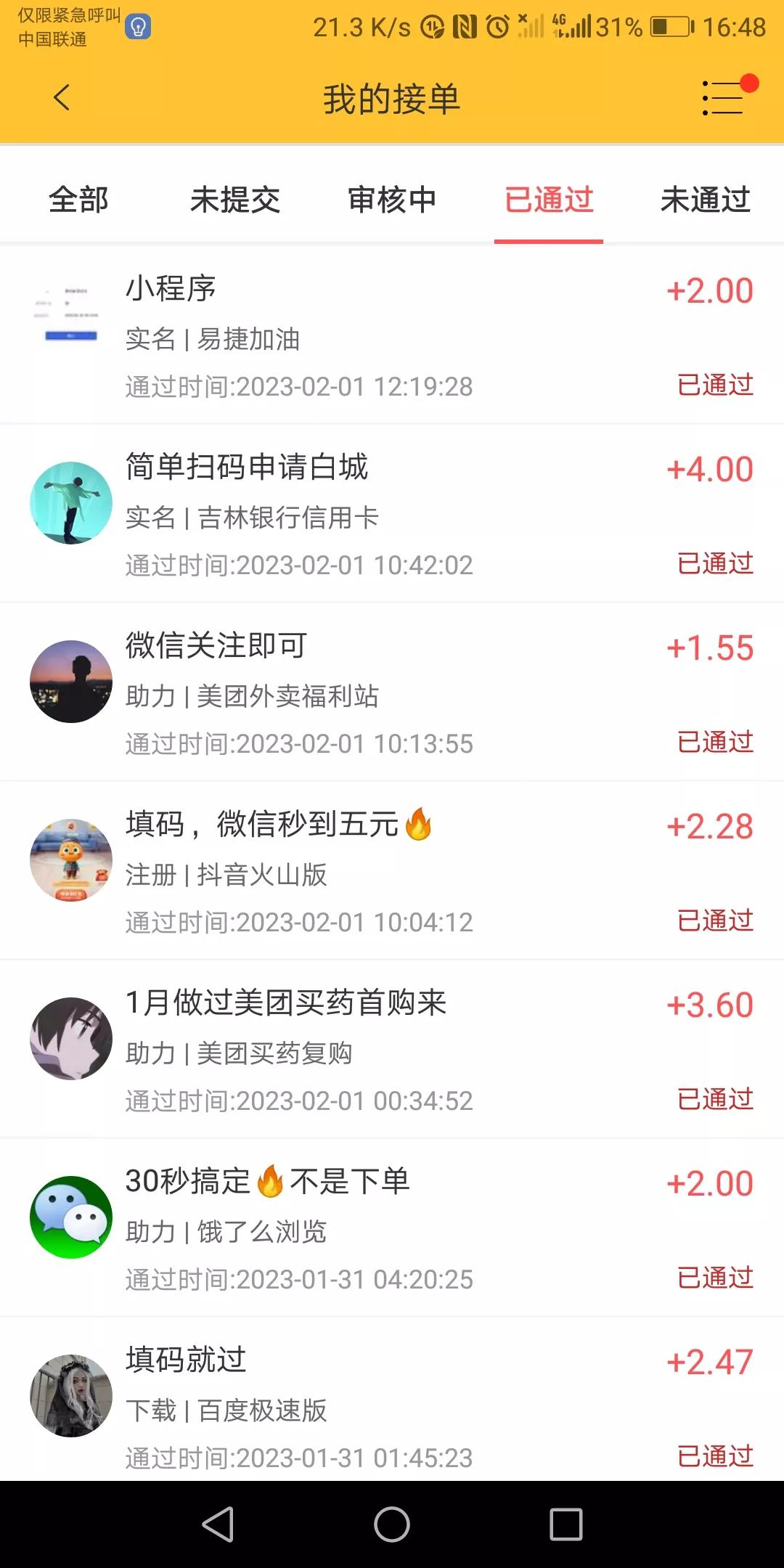
Task: Select the WeChat avatar on 饿了么浏览 order
Action: point(70,1217)
